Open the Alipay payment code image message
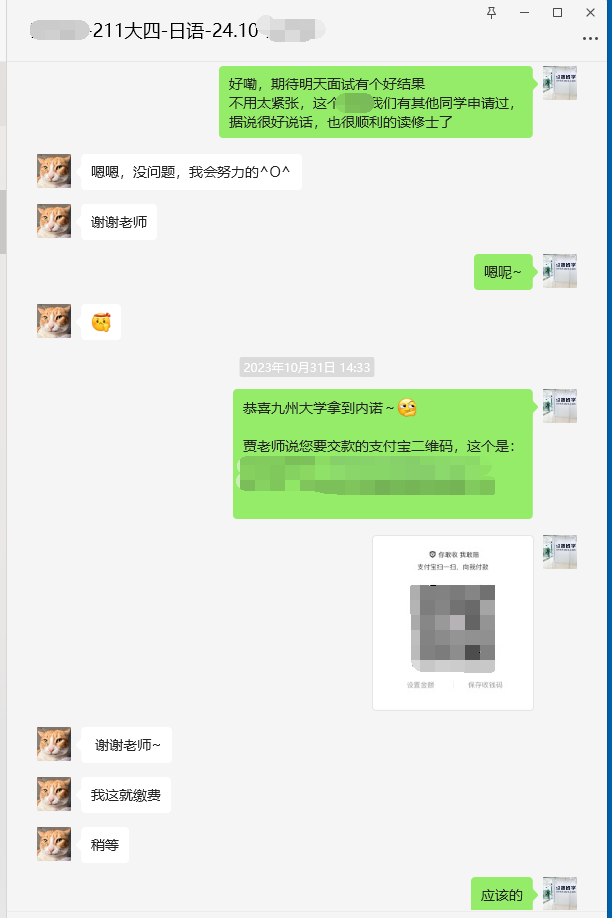Viewport: 612px width, 918px height. click(x=452, y=622)
